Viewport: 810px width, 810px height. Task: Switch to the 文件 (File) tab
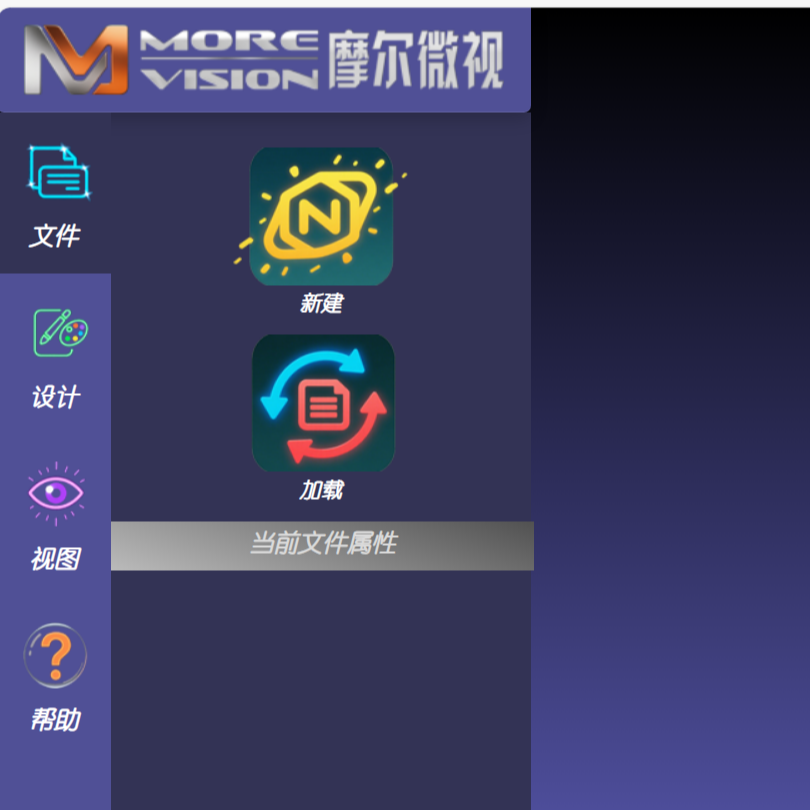click(x=55, y=195)
